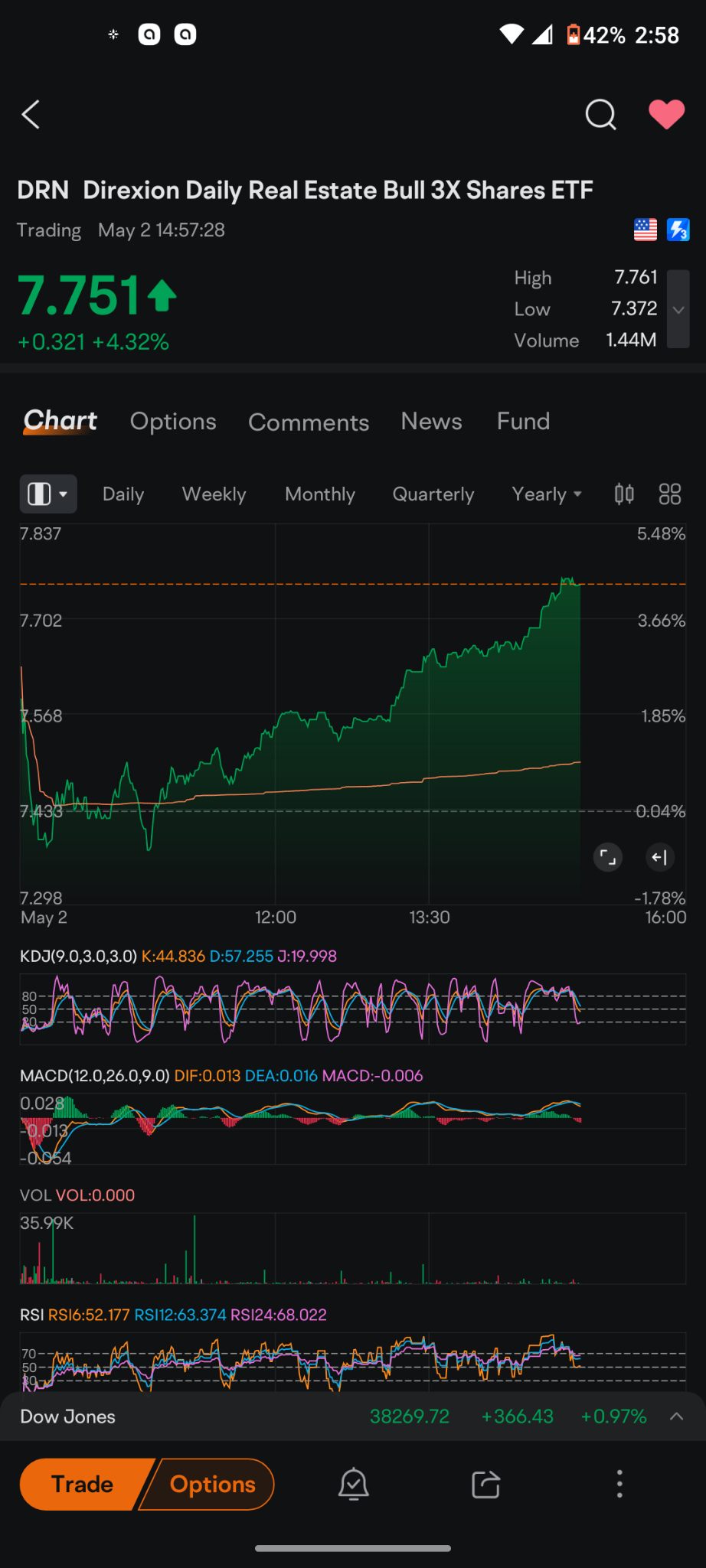Select the Weekly timeframe
The height and width of the screenshot is (1568, 706).
214,494
